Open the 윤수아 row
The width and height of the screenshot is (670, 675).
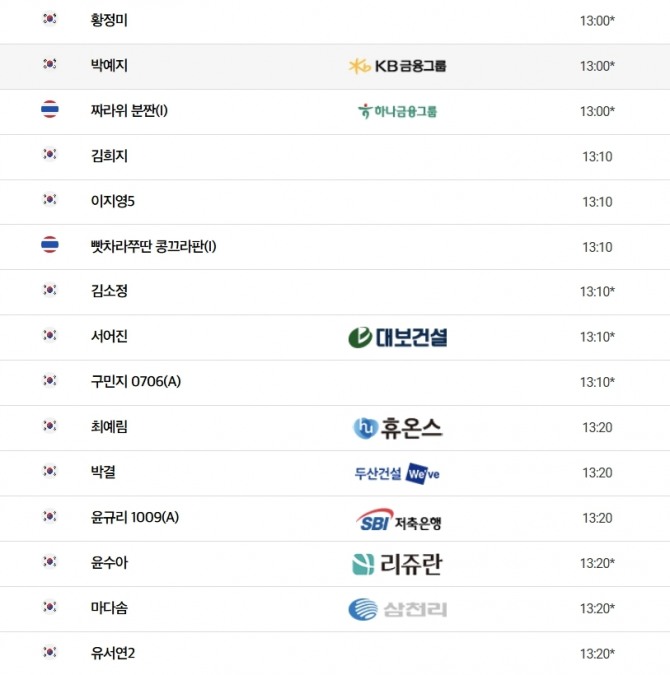point(109,563)
